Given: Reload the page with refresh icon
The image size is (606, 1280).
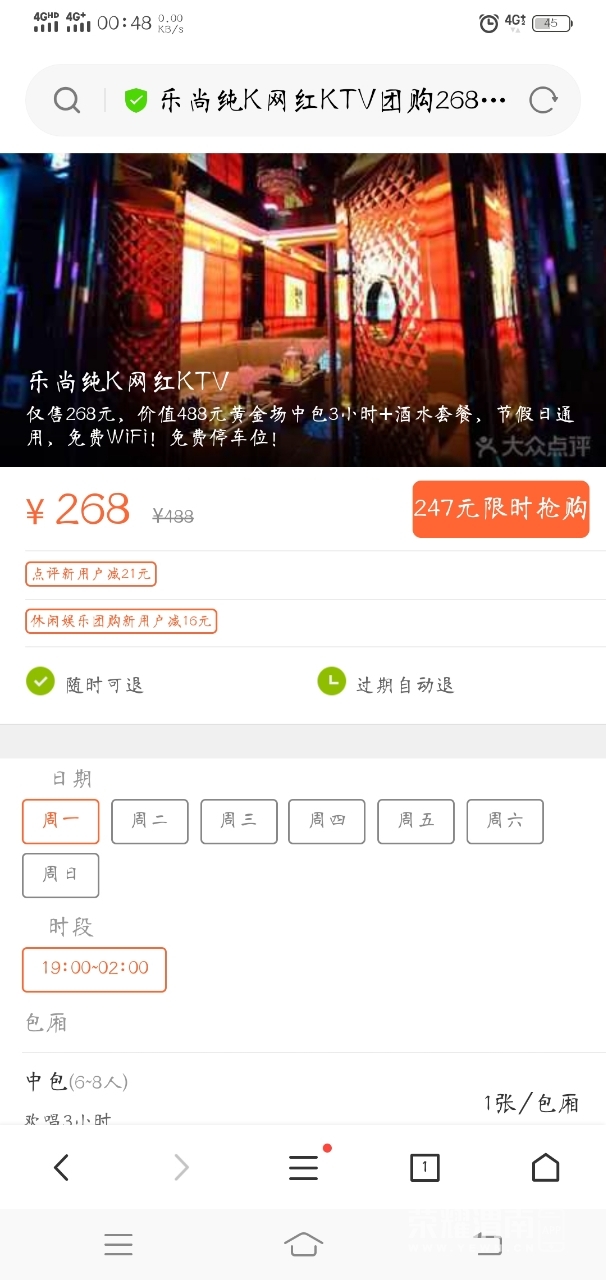Looking at the screenshot, I should pyautogui.click(x=543, y=100).
